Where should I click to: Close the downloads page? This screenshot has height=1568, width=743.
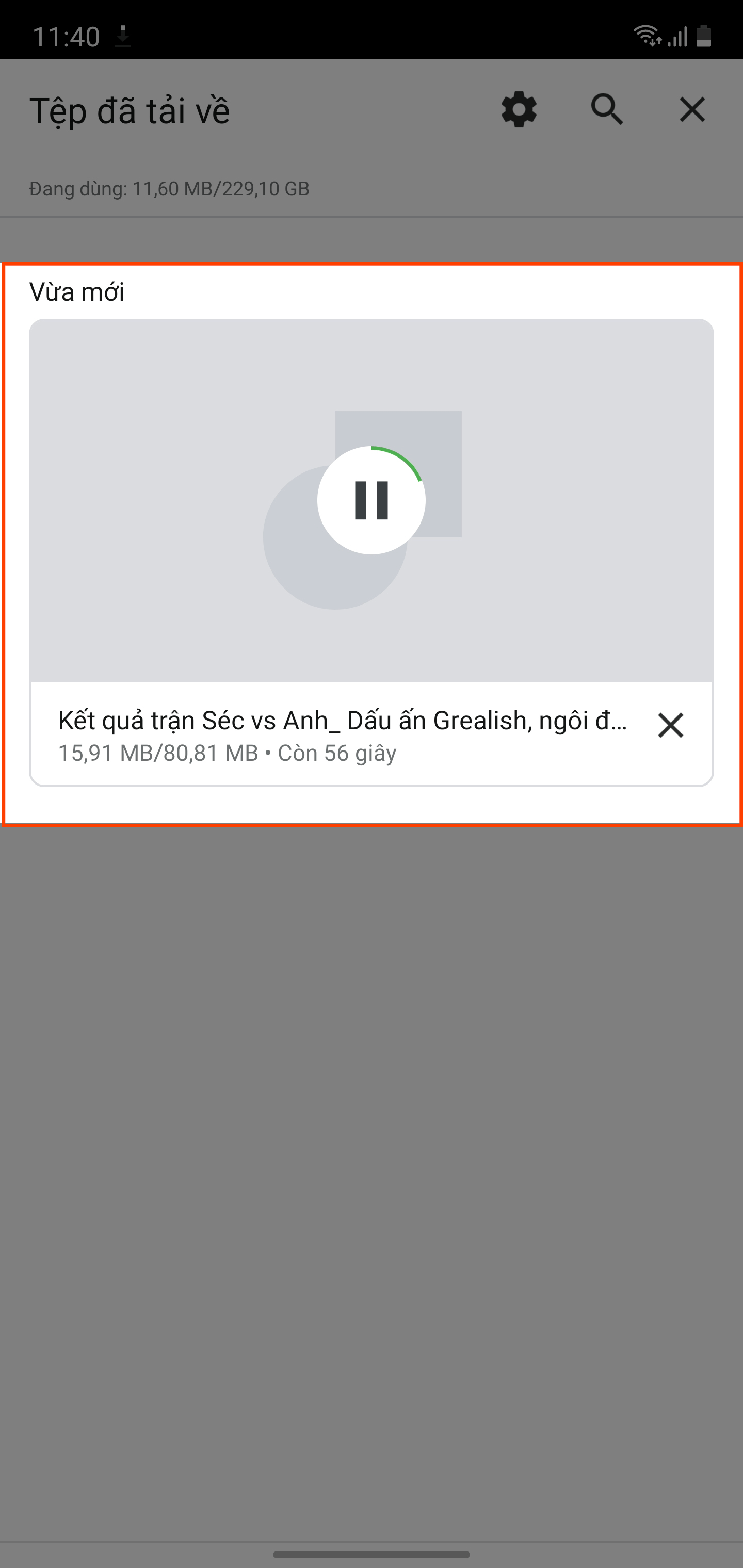pos(692,110)
